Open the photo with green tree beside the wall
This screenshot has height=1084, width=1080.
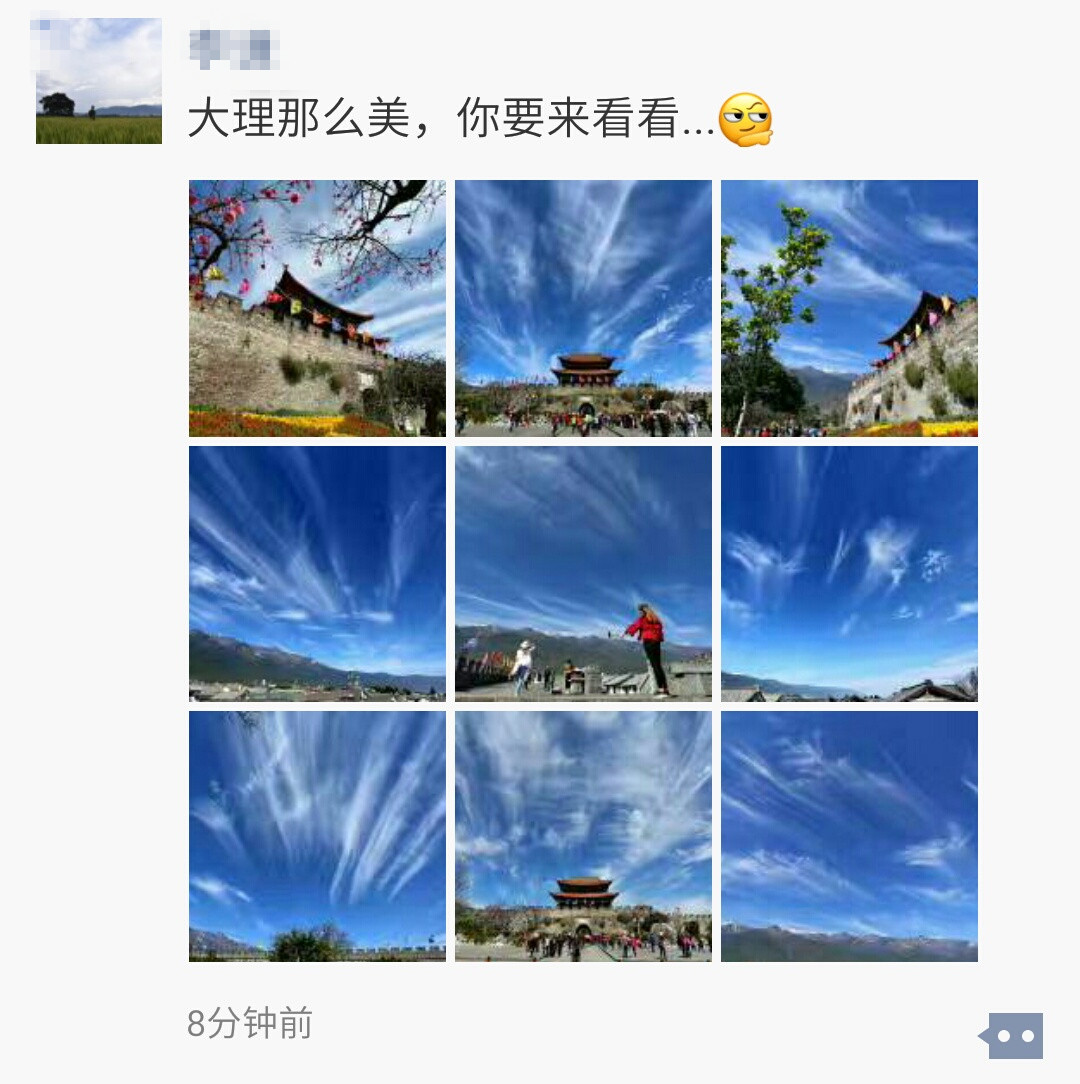pyautogui.click(x=849, y=308)
